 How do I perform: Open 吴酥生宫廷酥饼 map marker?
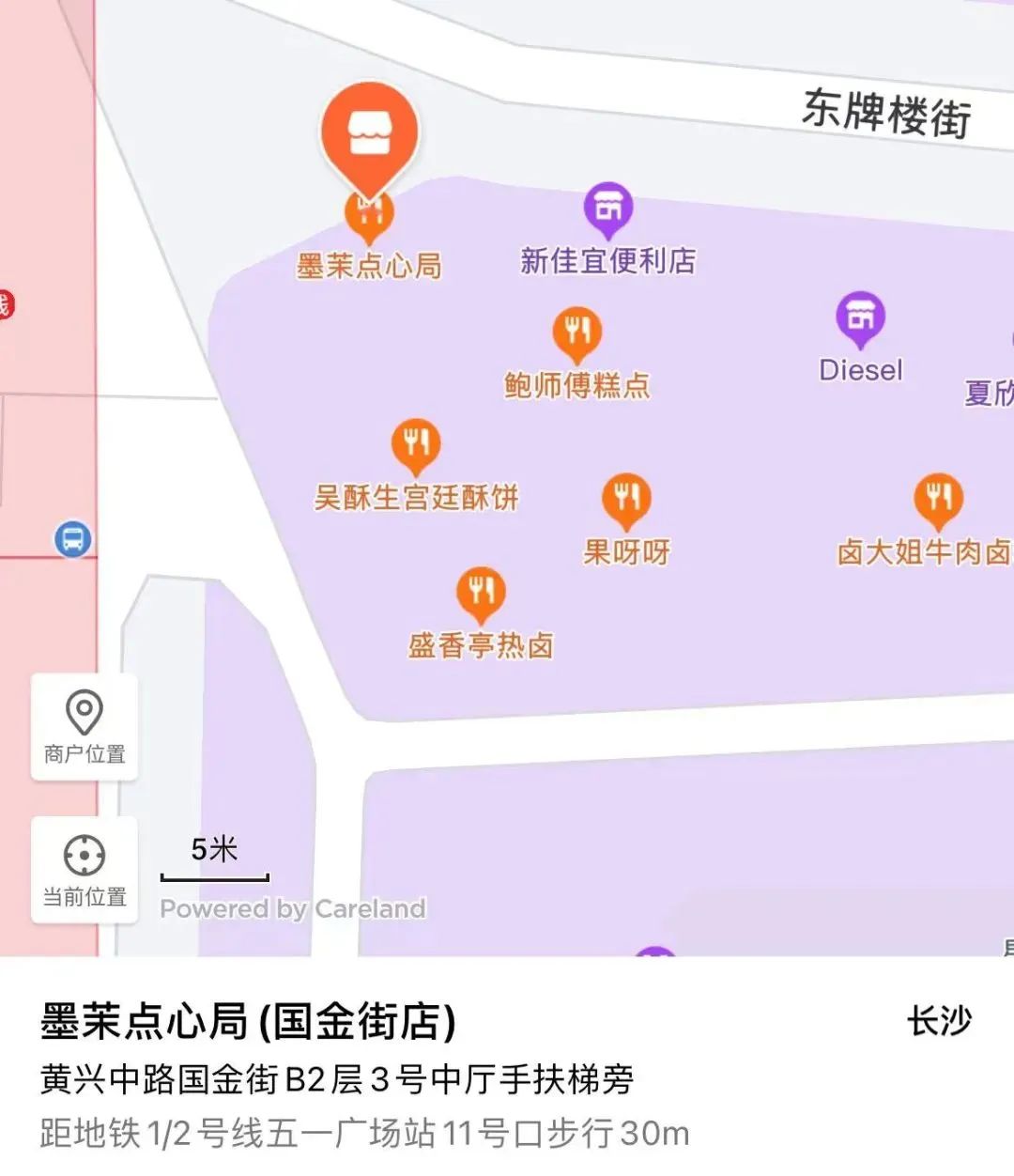416,446
